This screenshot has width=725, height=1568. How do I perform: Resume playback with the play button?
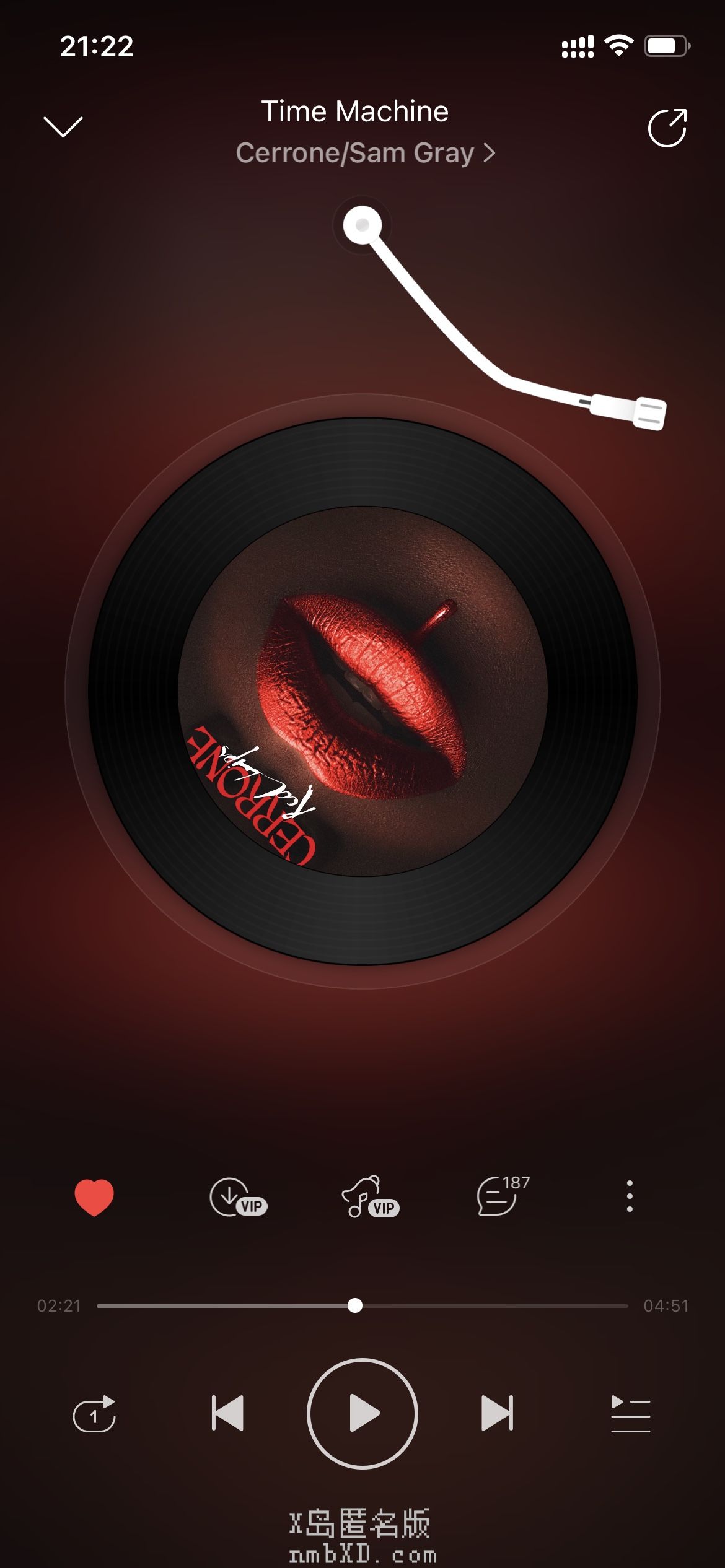[x=362, y=1413]
